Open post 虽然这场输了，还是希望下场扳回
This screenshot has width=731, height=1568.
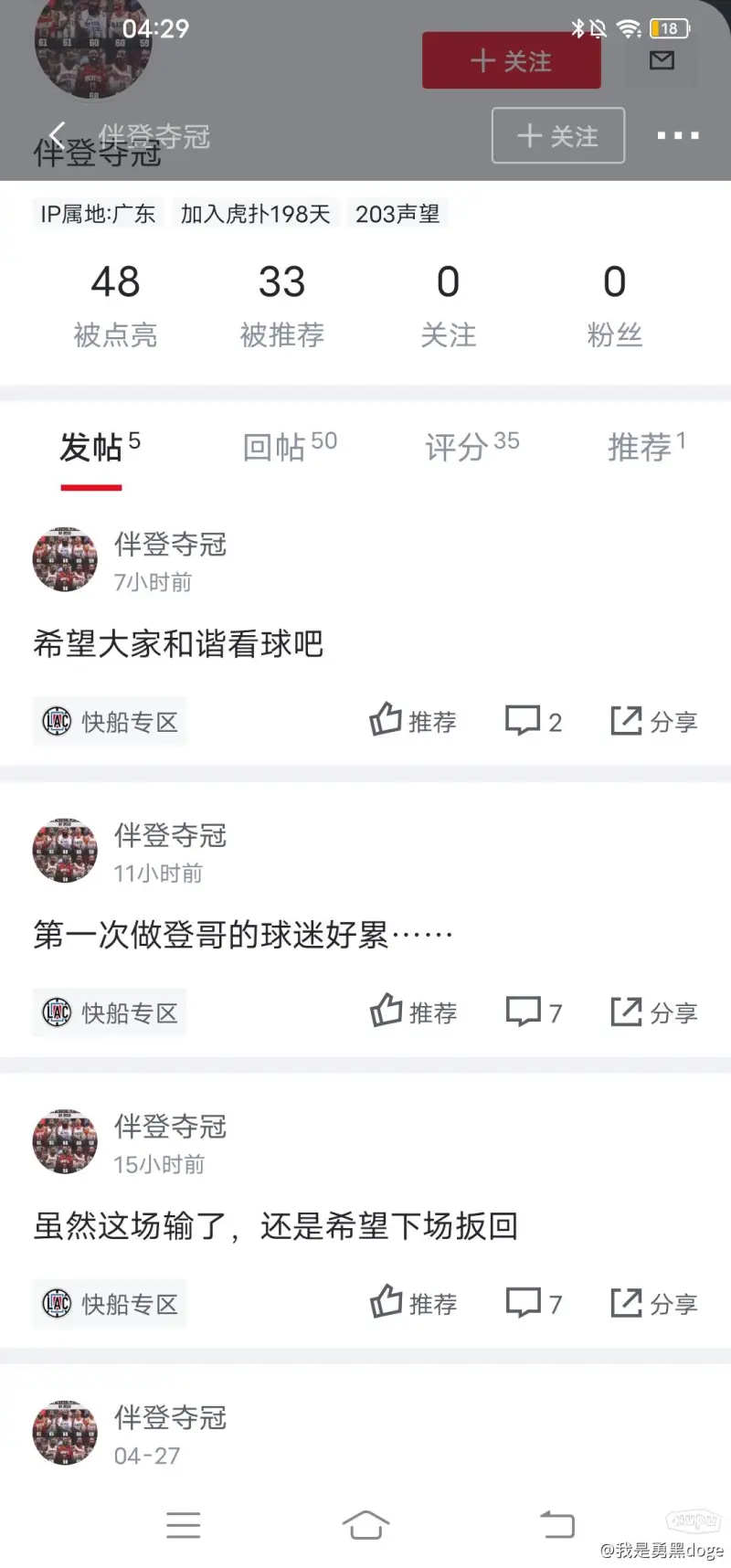click(276, 1226)
